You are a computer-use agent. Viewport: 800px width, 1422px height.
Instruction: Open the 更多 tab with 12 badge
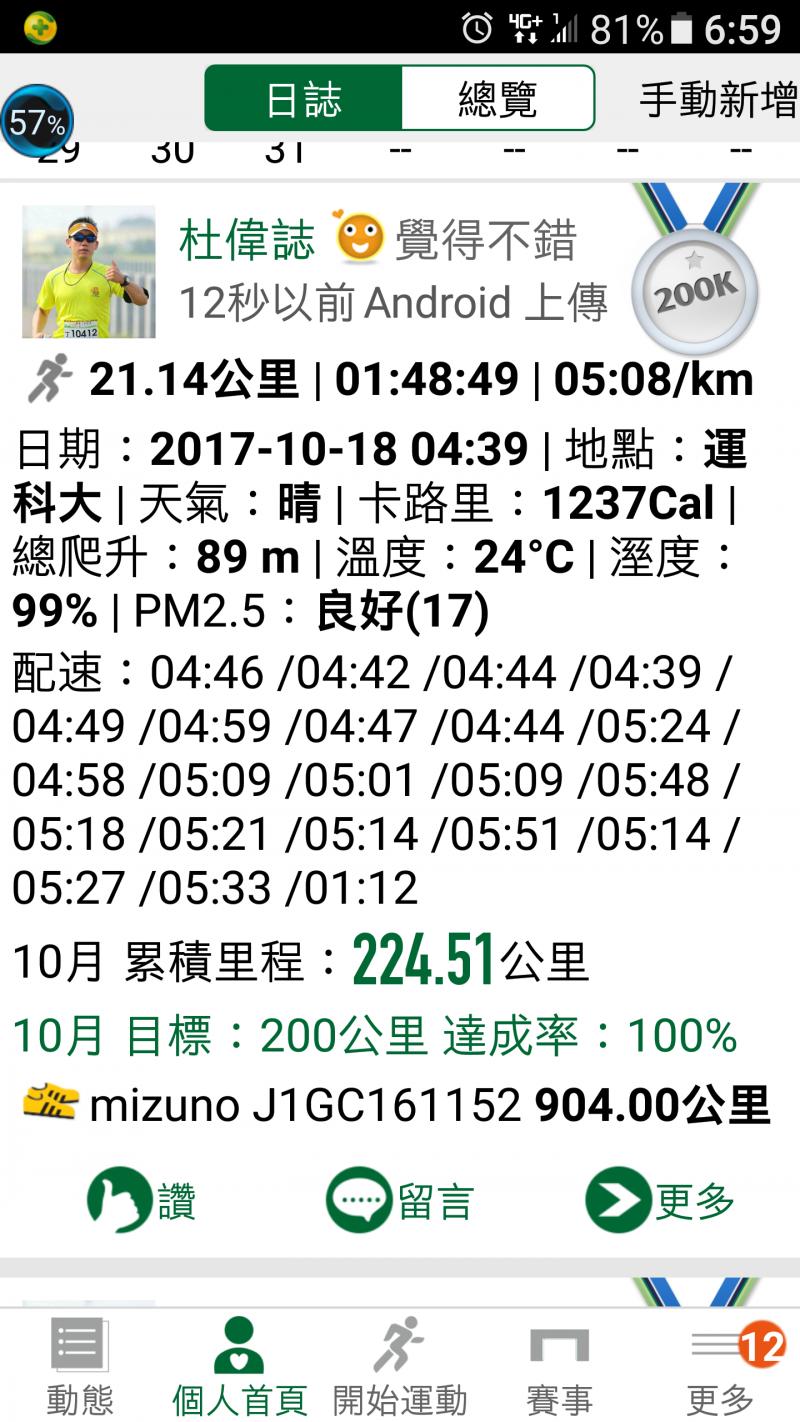[x=721, y=1365]
